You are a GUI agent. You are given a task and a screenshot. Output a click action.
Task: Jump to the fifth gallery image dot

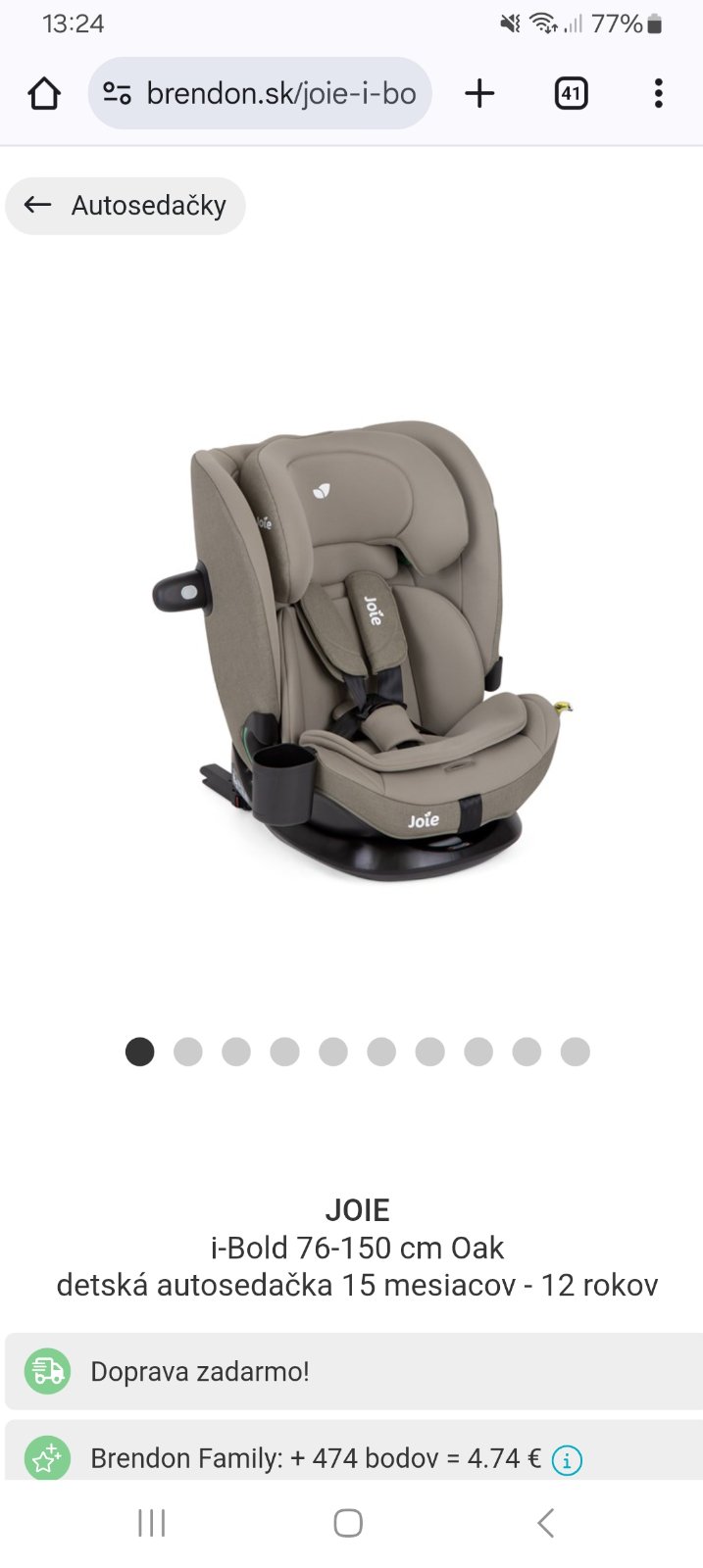pyautogui.click(x=333, y=1052)
